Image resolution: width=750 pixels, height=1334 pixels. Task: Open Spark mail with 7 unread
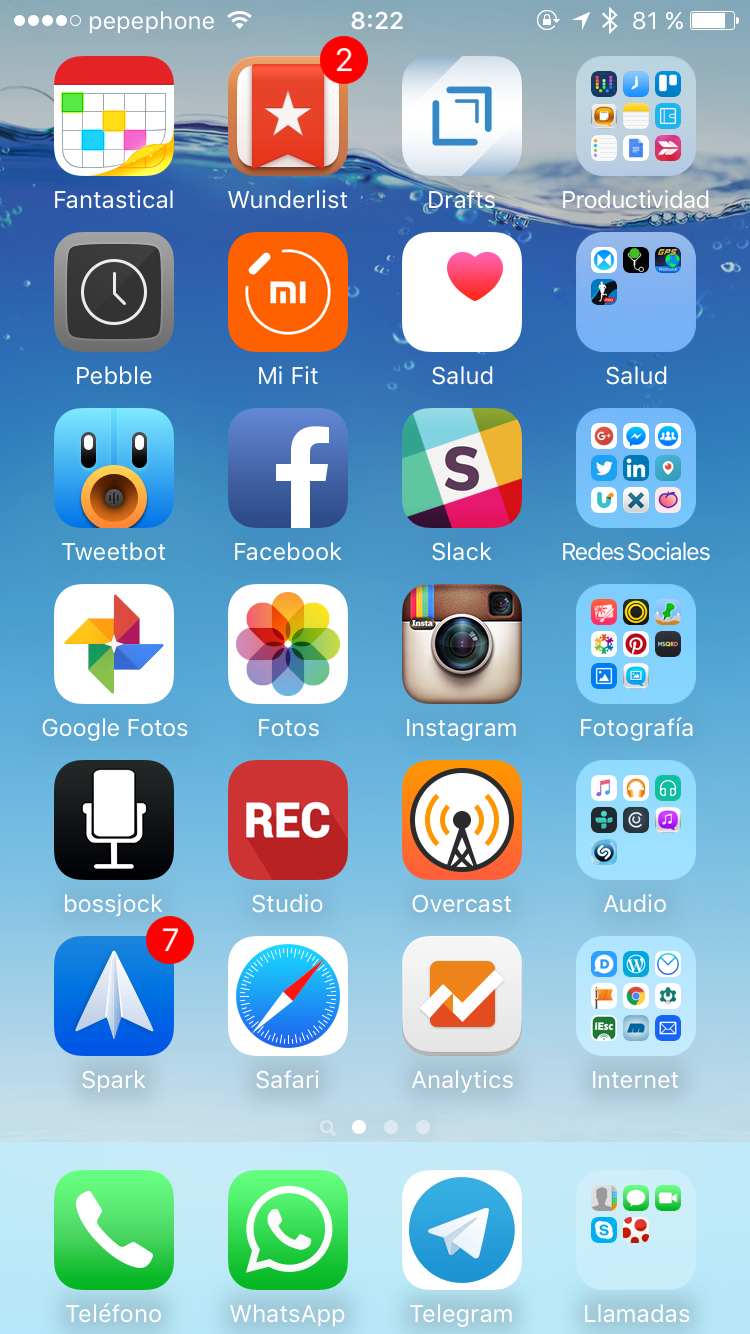pos(114,996)
